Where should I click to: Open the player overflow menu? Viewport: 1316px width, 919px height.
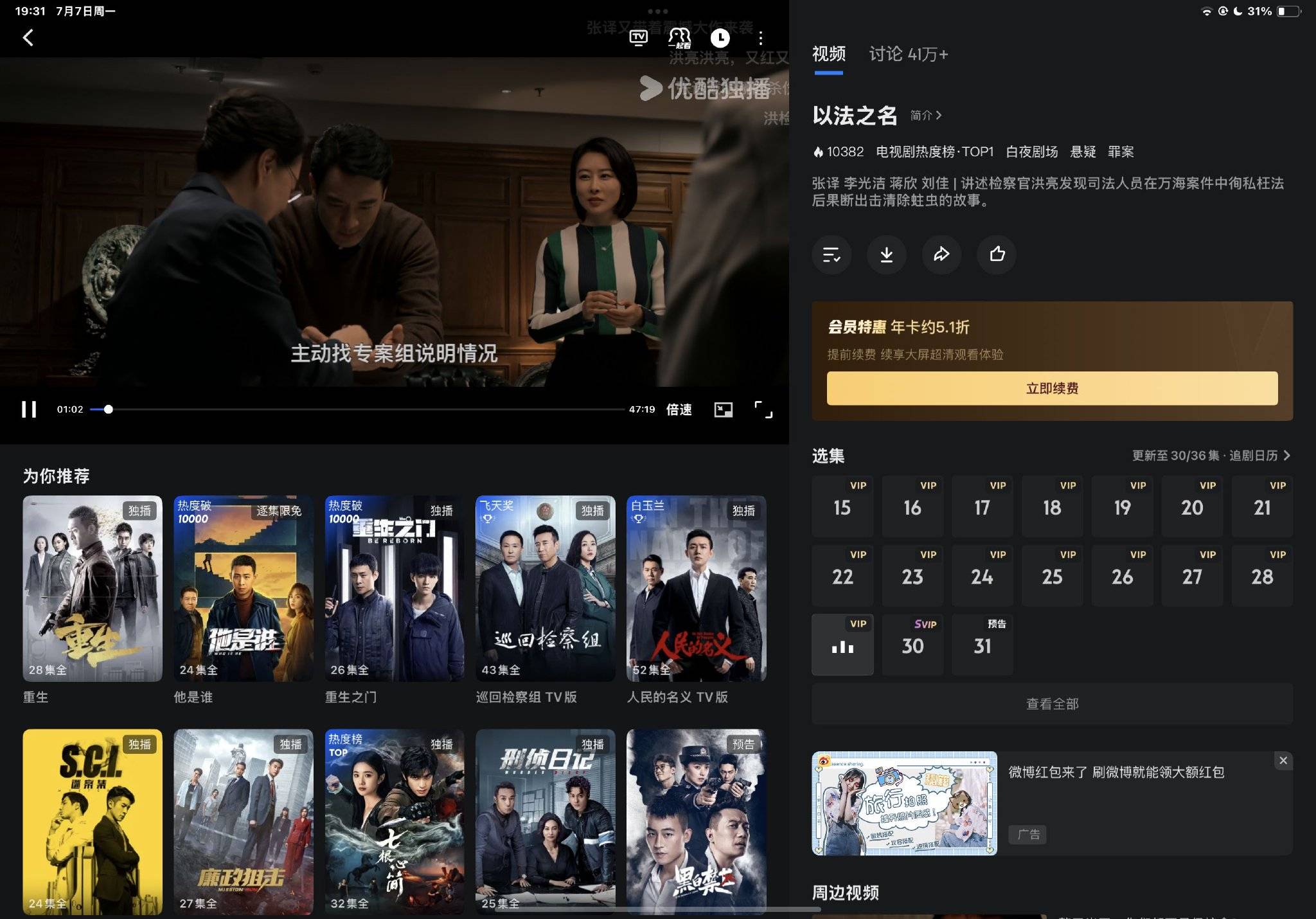click(x=761, y=38)
